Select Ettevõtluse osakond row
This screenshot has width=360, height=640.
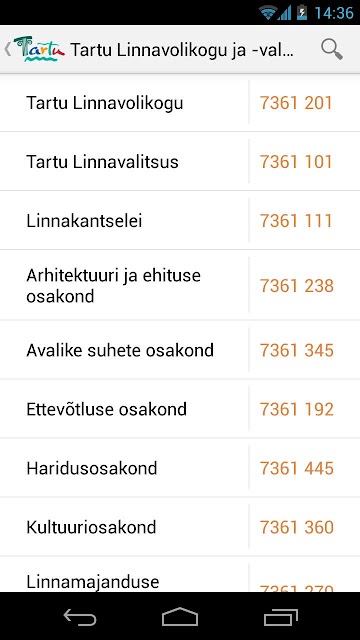tap(124, 409)
